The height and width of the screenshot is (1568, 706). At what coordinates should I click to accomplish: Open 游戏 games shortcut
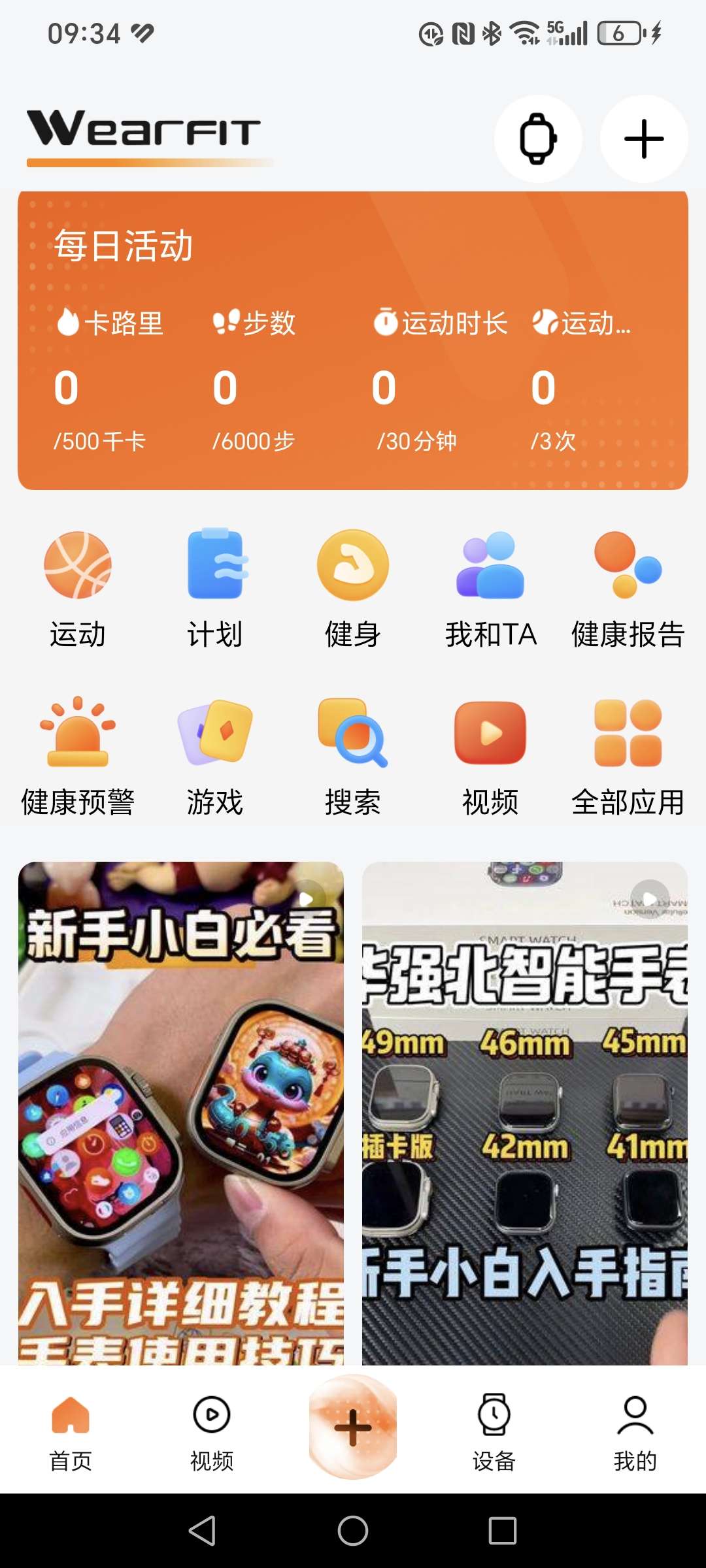click(x=215, y=756)
